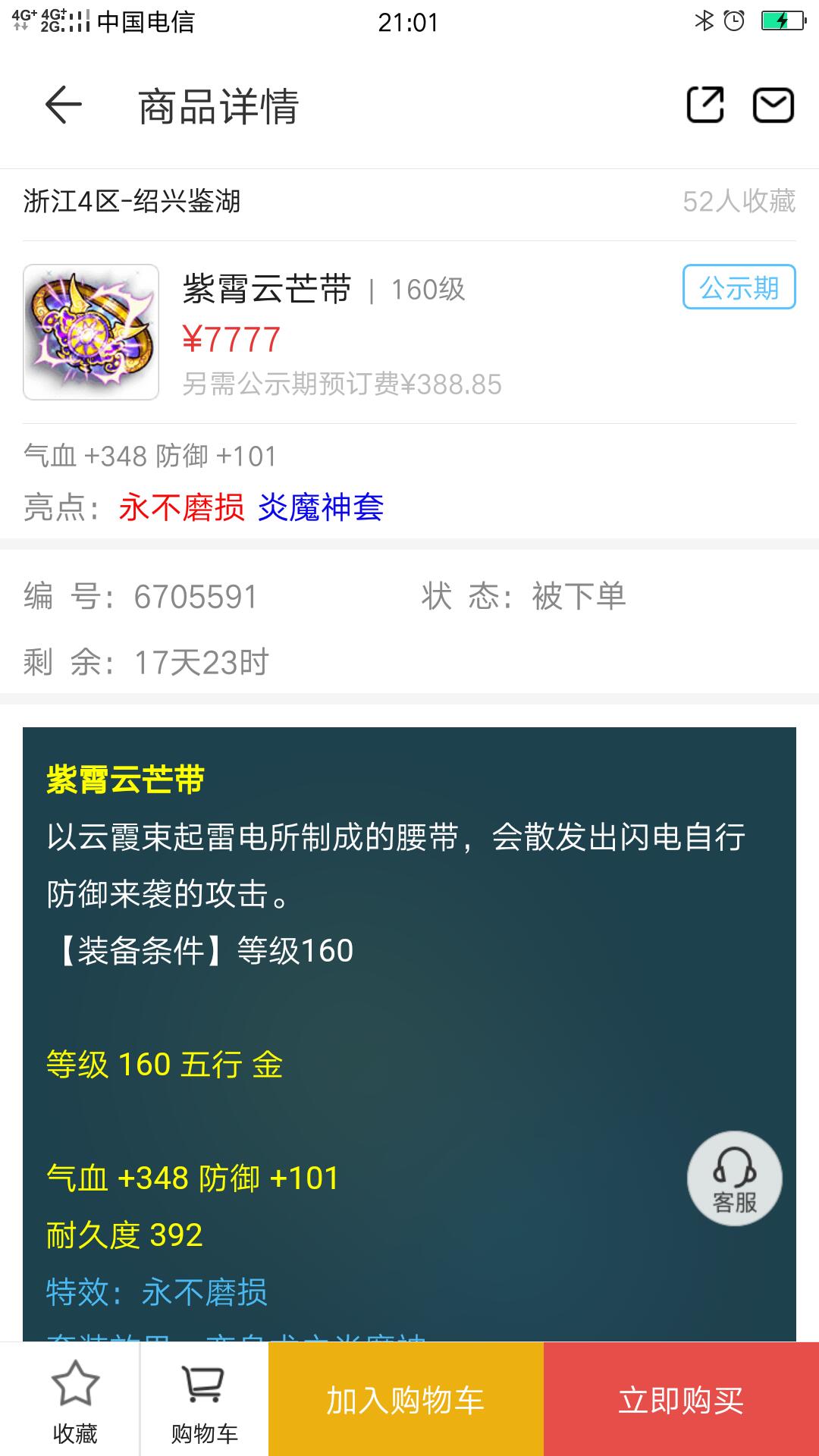
Task: Contact 客服 customer service
Action: [734, 1178]
